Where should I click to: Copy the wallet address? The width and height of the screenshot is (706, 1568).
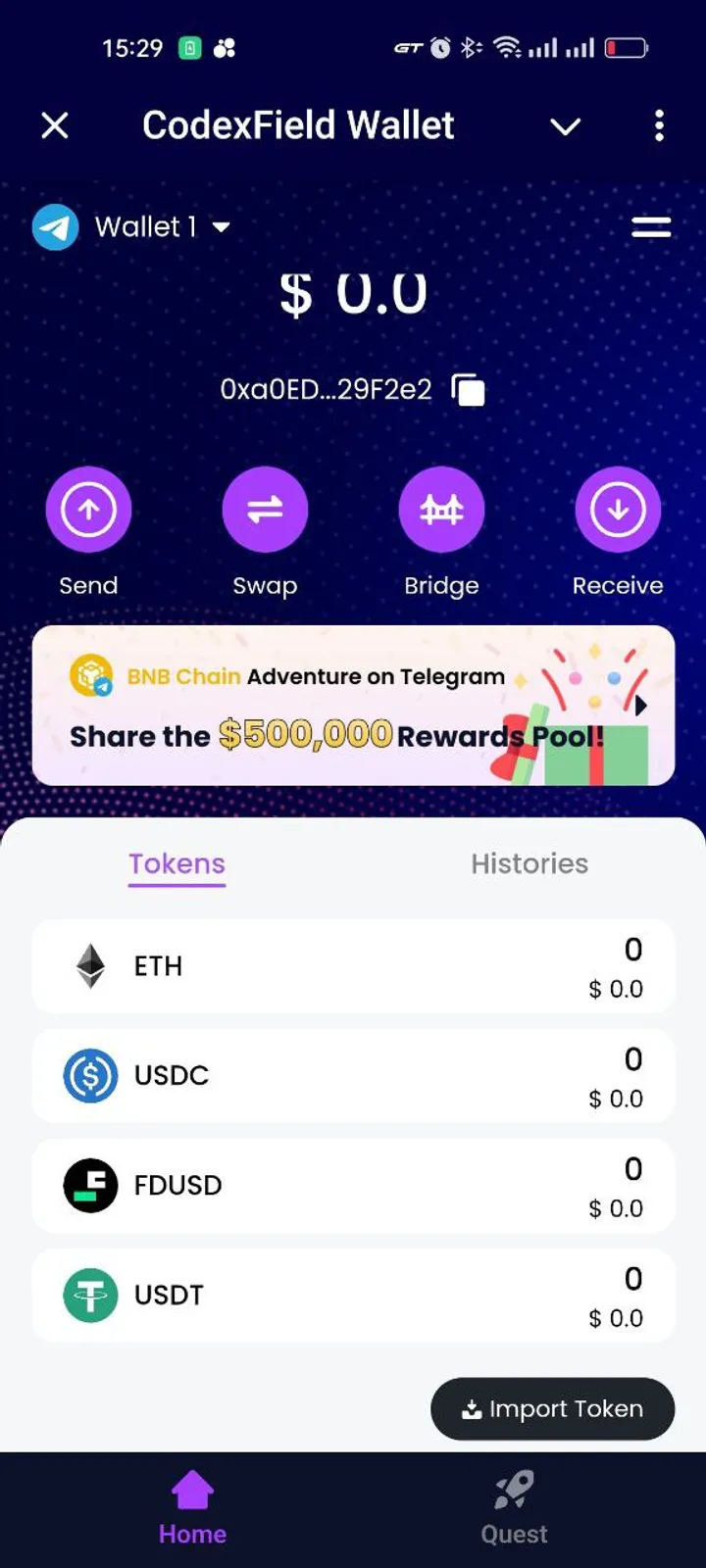click(469, 388)
